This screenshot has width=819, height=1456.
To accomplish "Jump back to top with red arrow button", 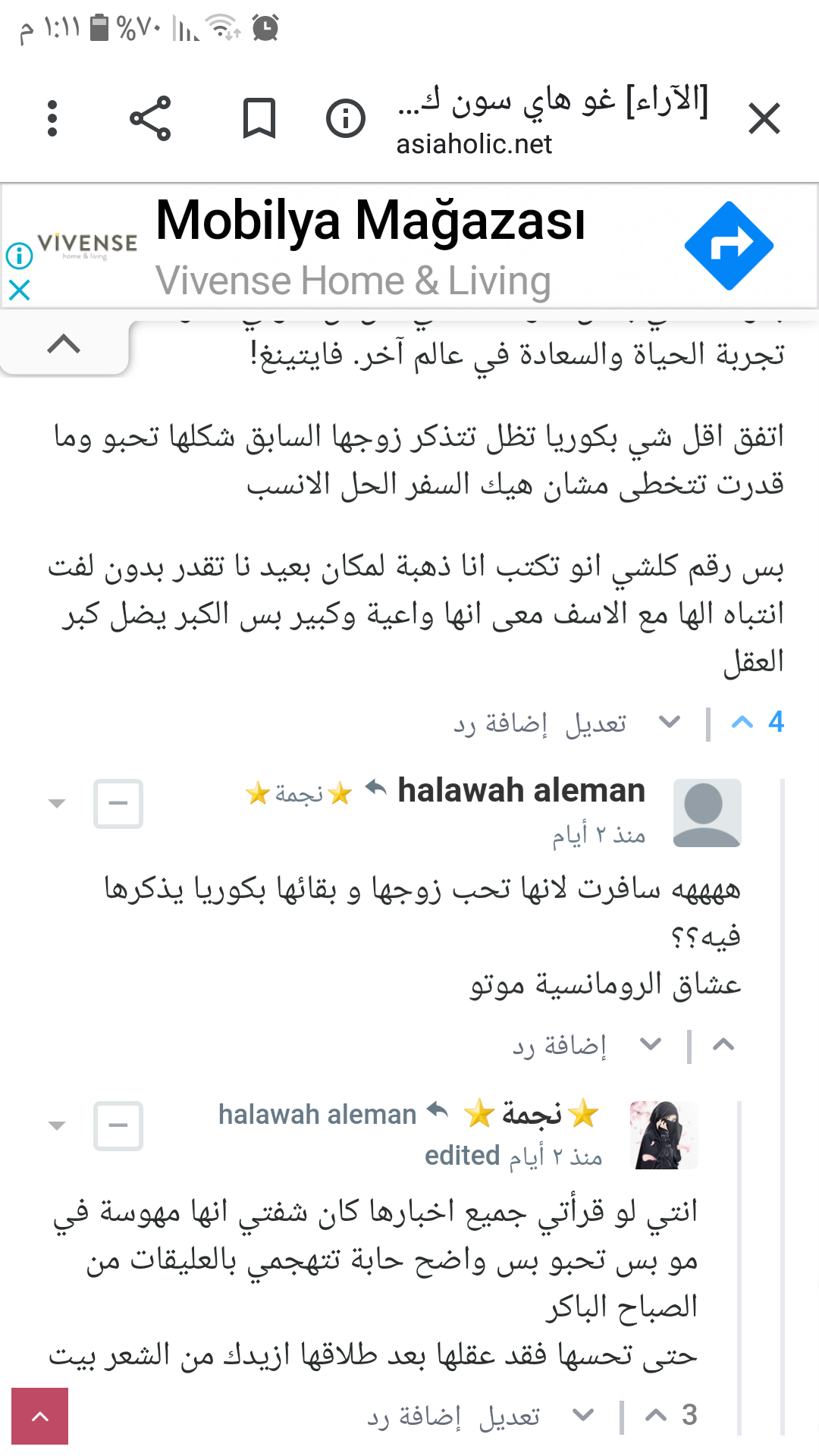I will pyautogui.click(x=40, y=1416).
